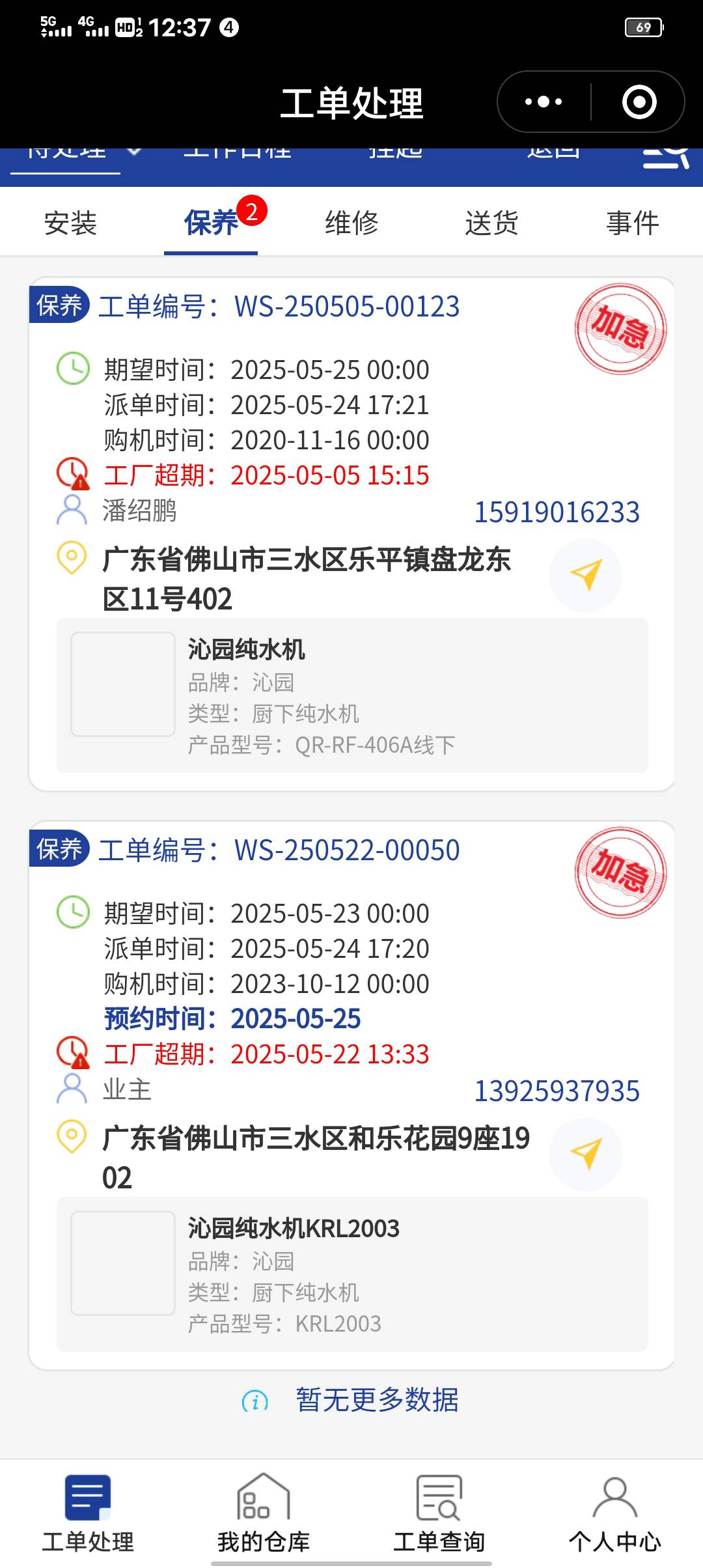The height and width of the screenshot is (1568, 703).
Task: Call 潘绍鹏 at 15919016233
Action: [557, 512]
